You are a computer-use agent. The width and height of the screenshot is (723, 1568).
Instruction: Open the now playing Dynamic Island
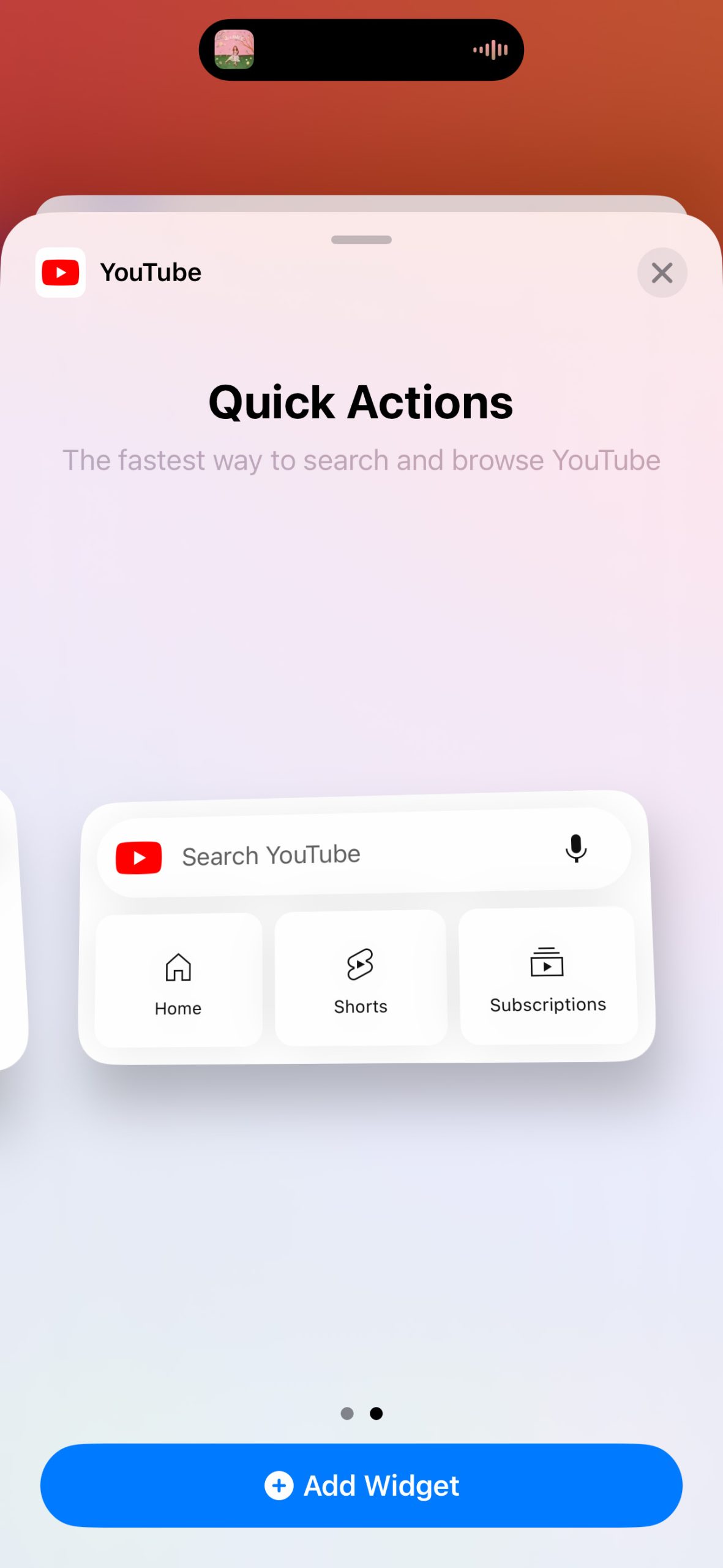tap(361, 50)
